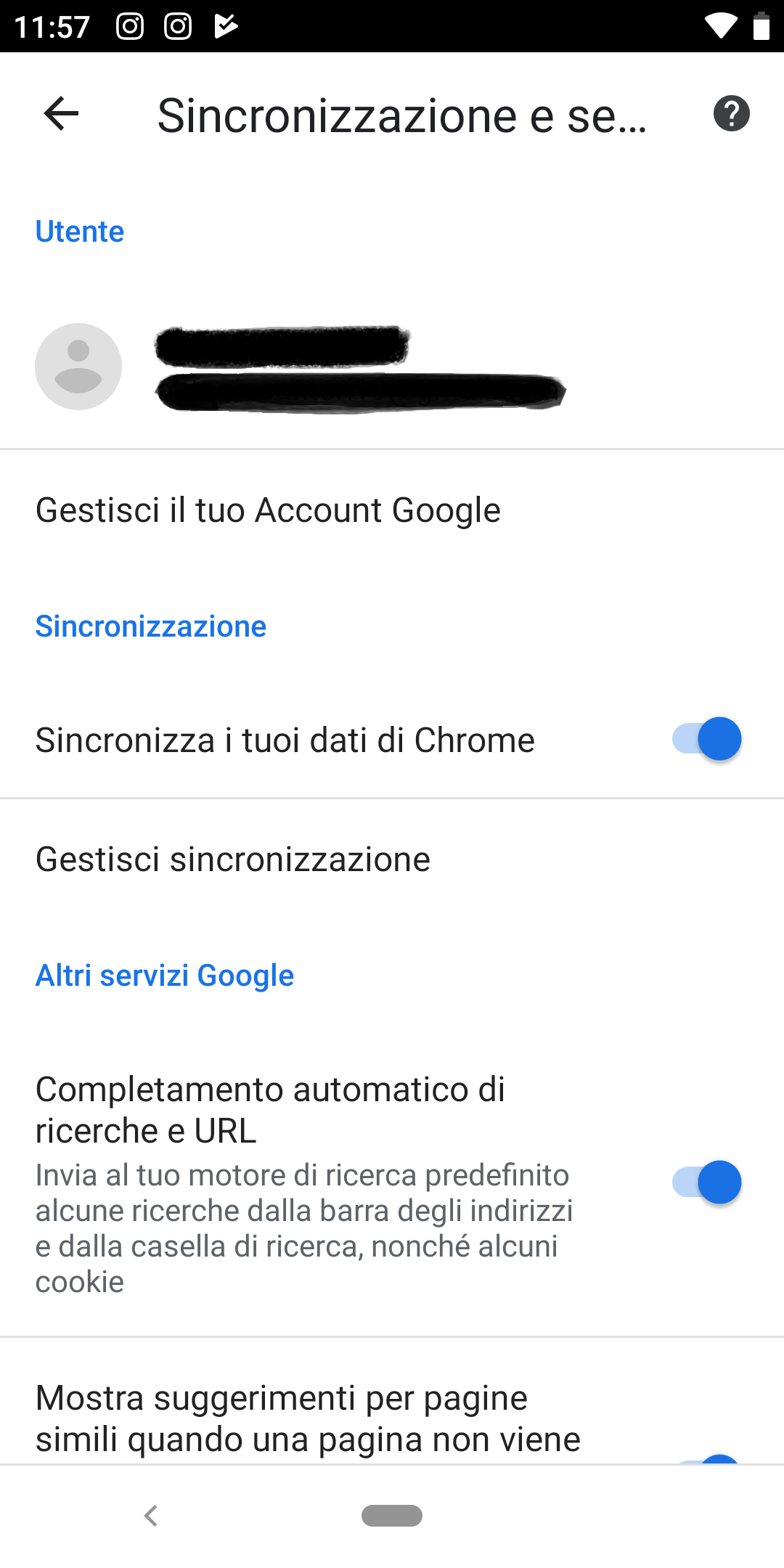Image resolution: width=784 pixels, height=1568 pixels.
Task: Open the help question mark icon
Action: [x=731, y=114]
